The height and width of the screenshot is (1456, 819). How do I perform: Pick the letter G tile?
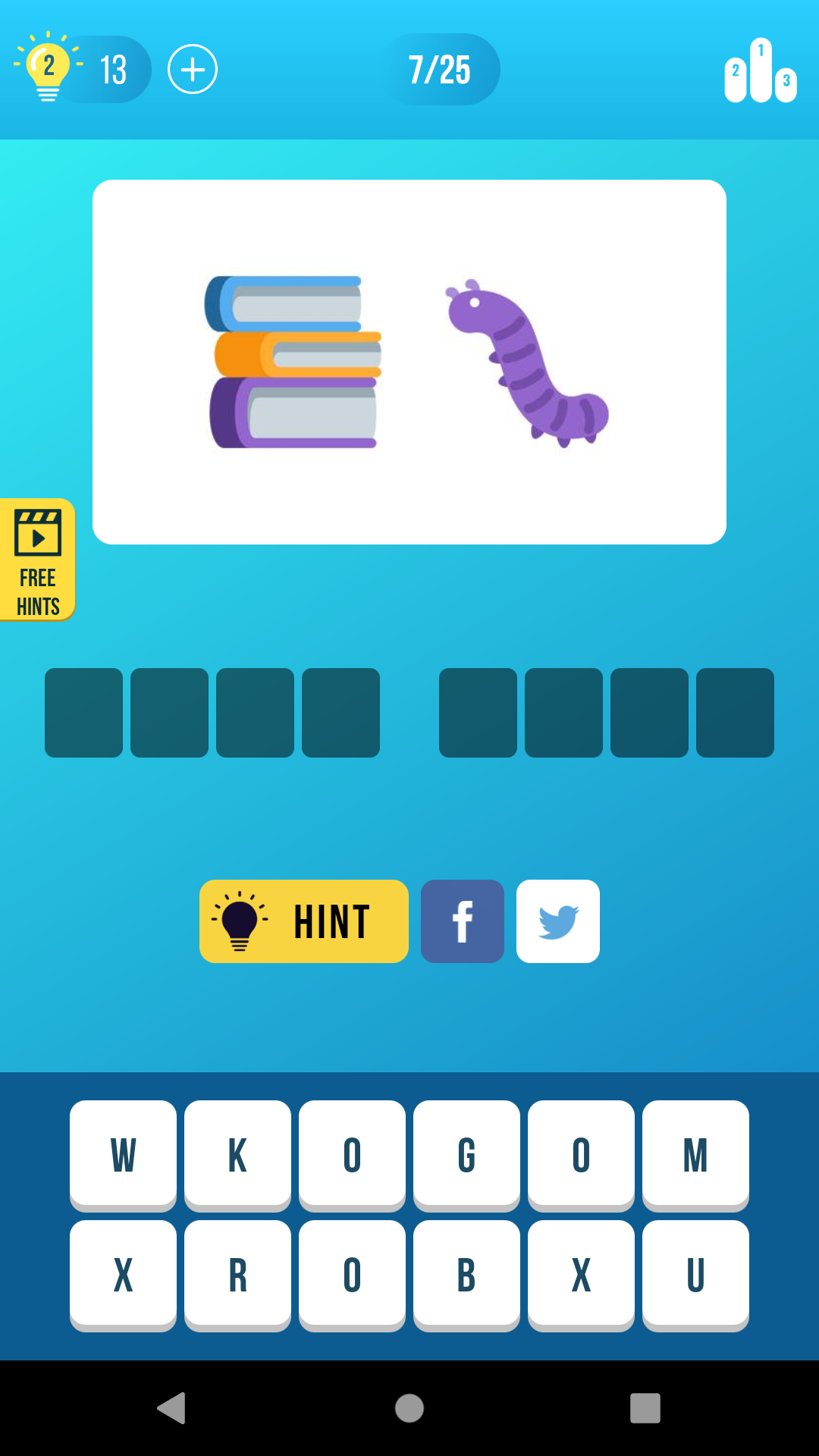pyautogui.click(x=466, y=1154)
